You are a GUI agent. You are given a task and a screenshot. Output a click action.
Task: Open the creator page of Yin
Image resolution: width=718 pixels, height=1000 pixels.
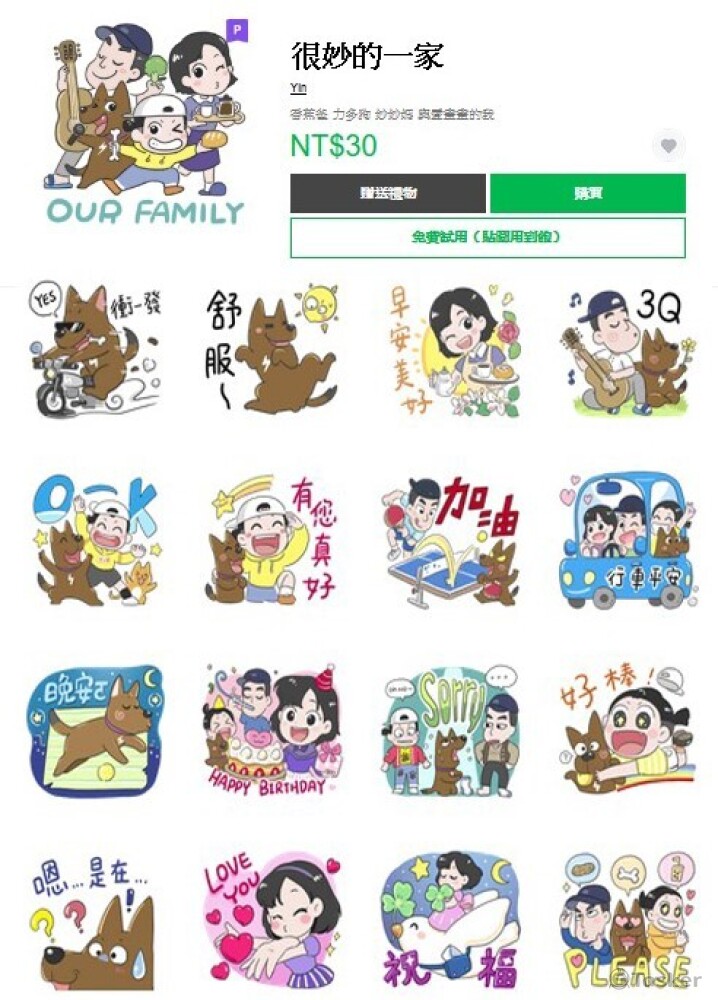coord(297,88)
